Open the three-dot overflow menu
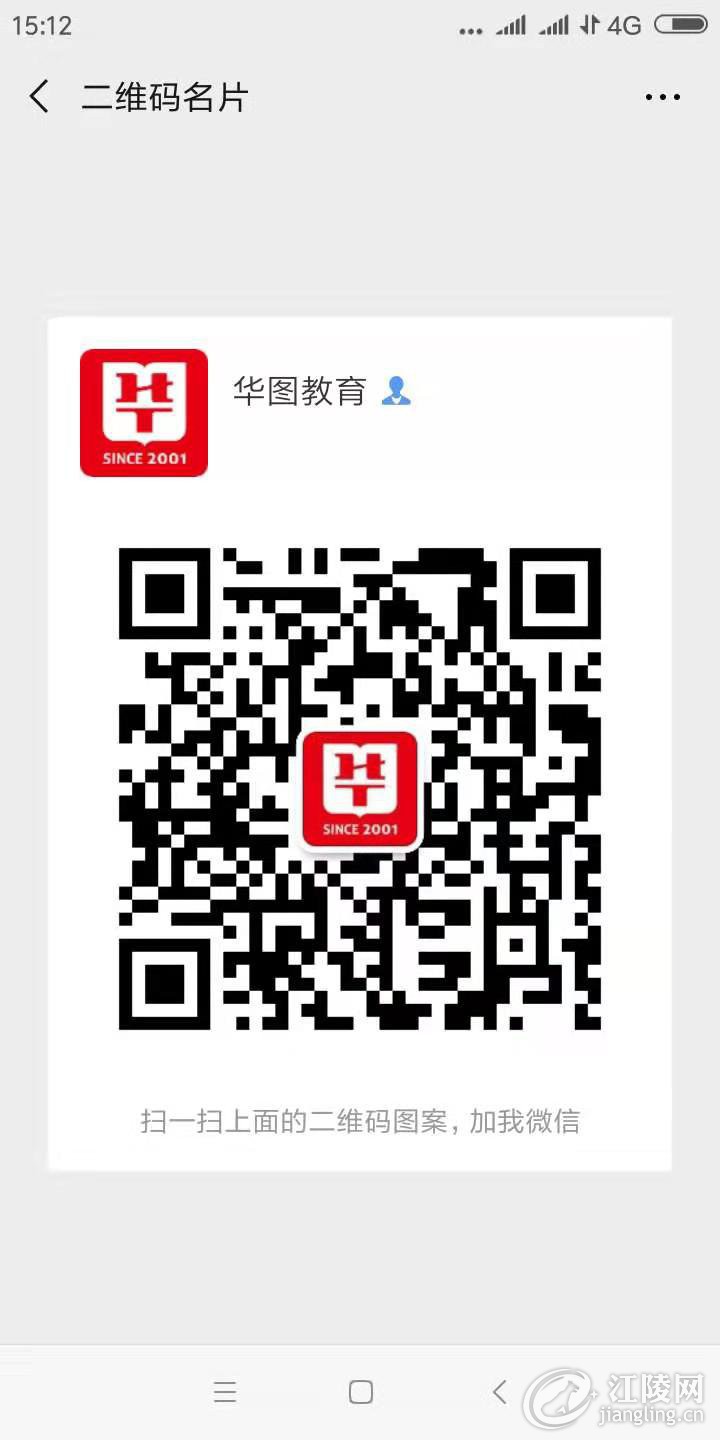Image resolution: width=720 pixels, height=1440 pixels. coord(662,97)
